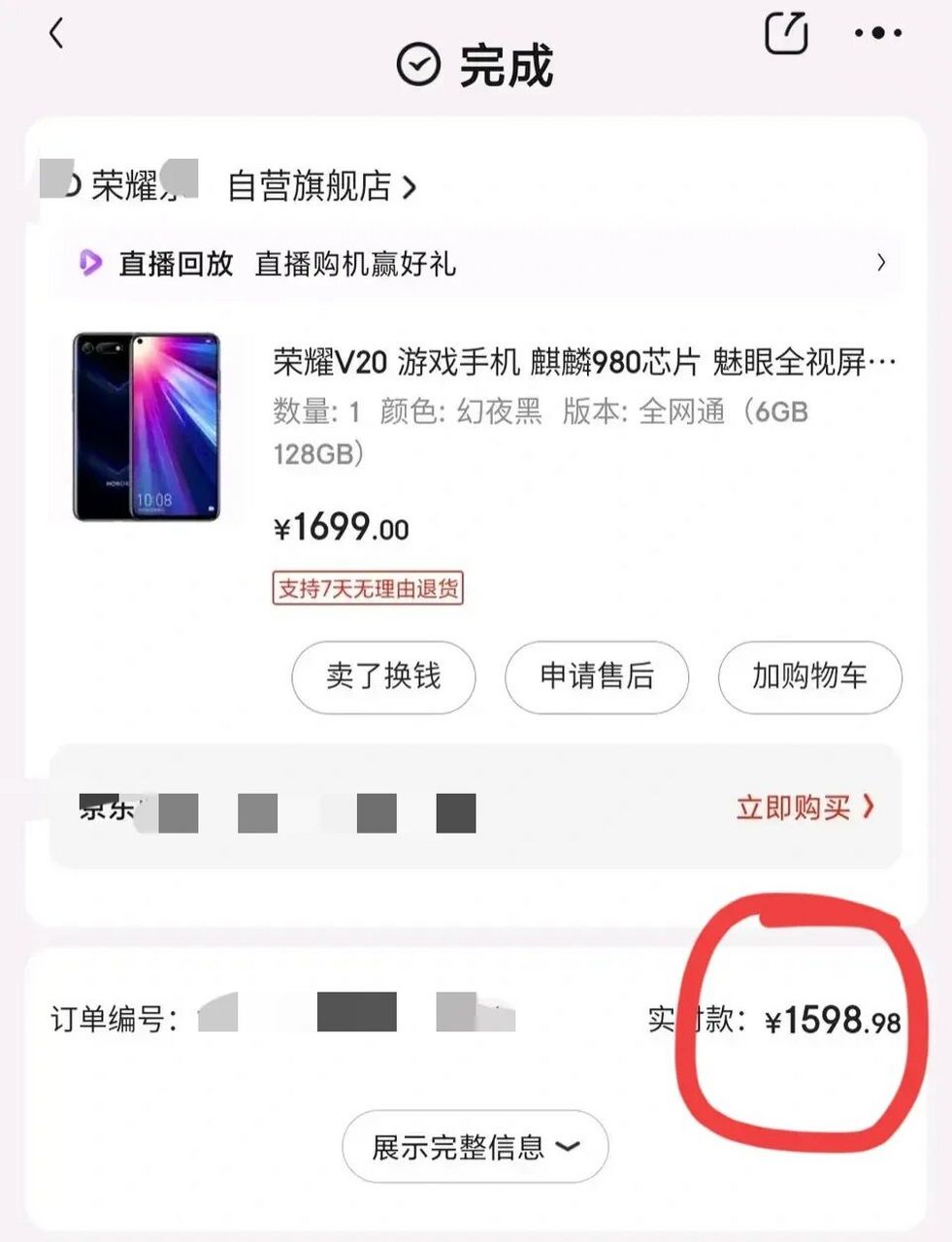Select the purple live playback play icon
952x1242 pixels.
click(x=91, y=263)
